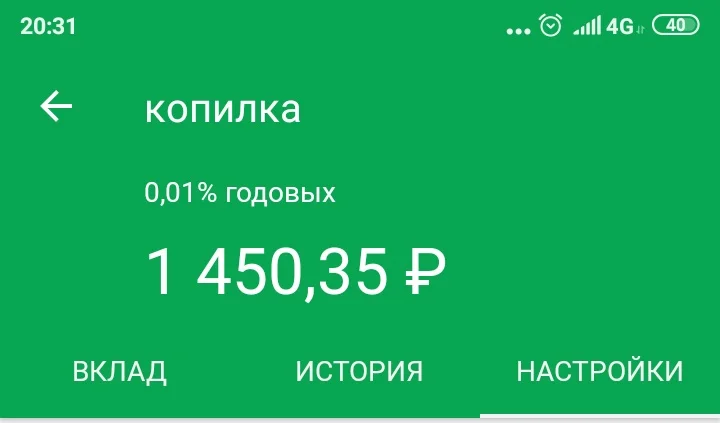Select the НАСТРОЙКИ tab
Screen dimensions: 720x423
[599, 372]
